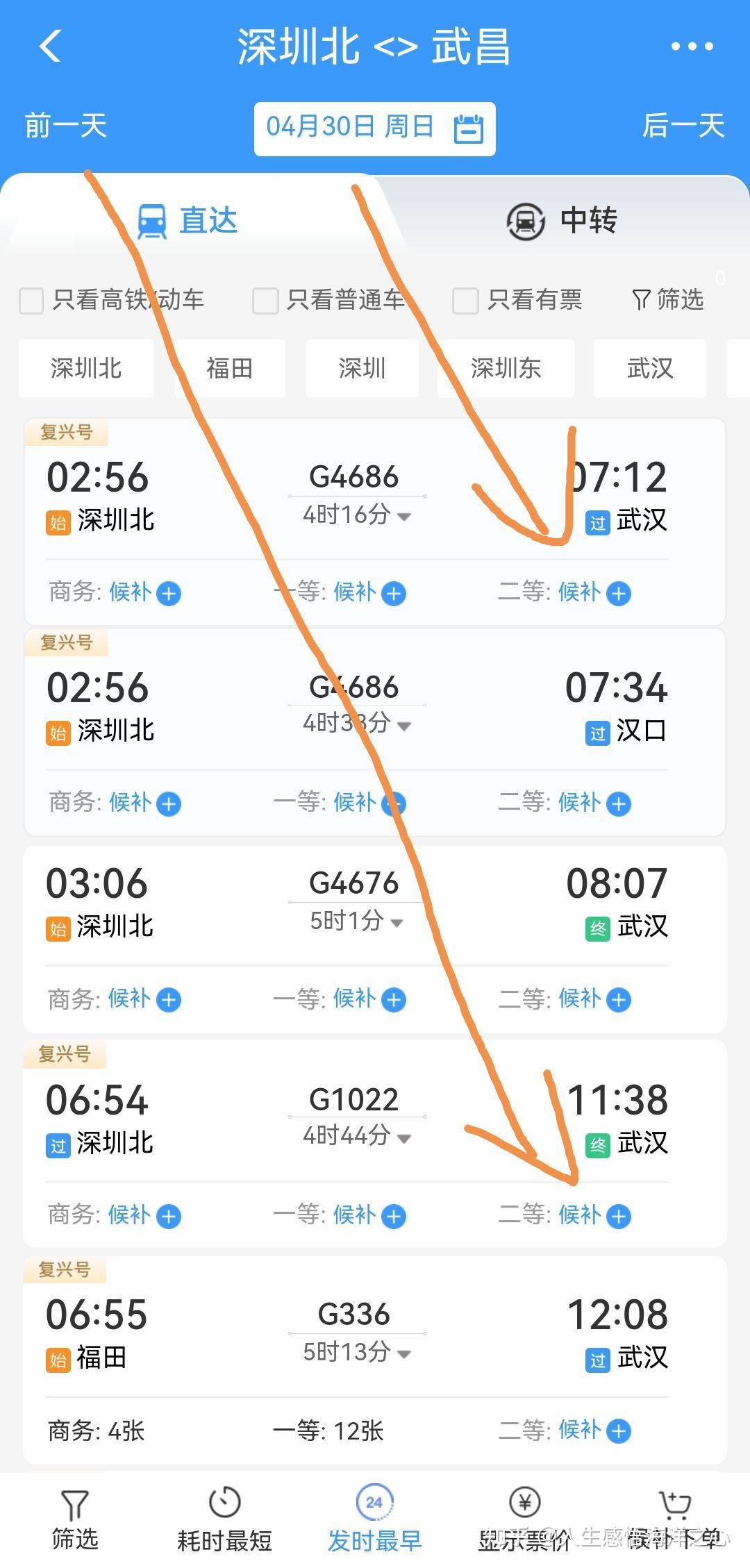The width and height of the screenshot is (750, 1568).
Task: Check 只看高铁/动车 filter
Action: point(112,300)
